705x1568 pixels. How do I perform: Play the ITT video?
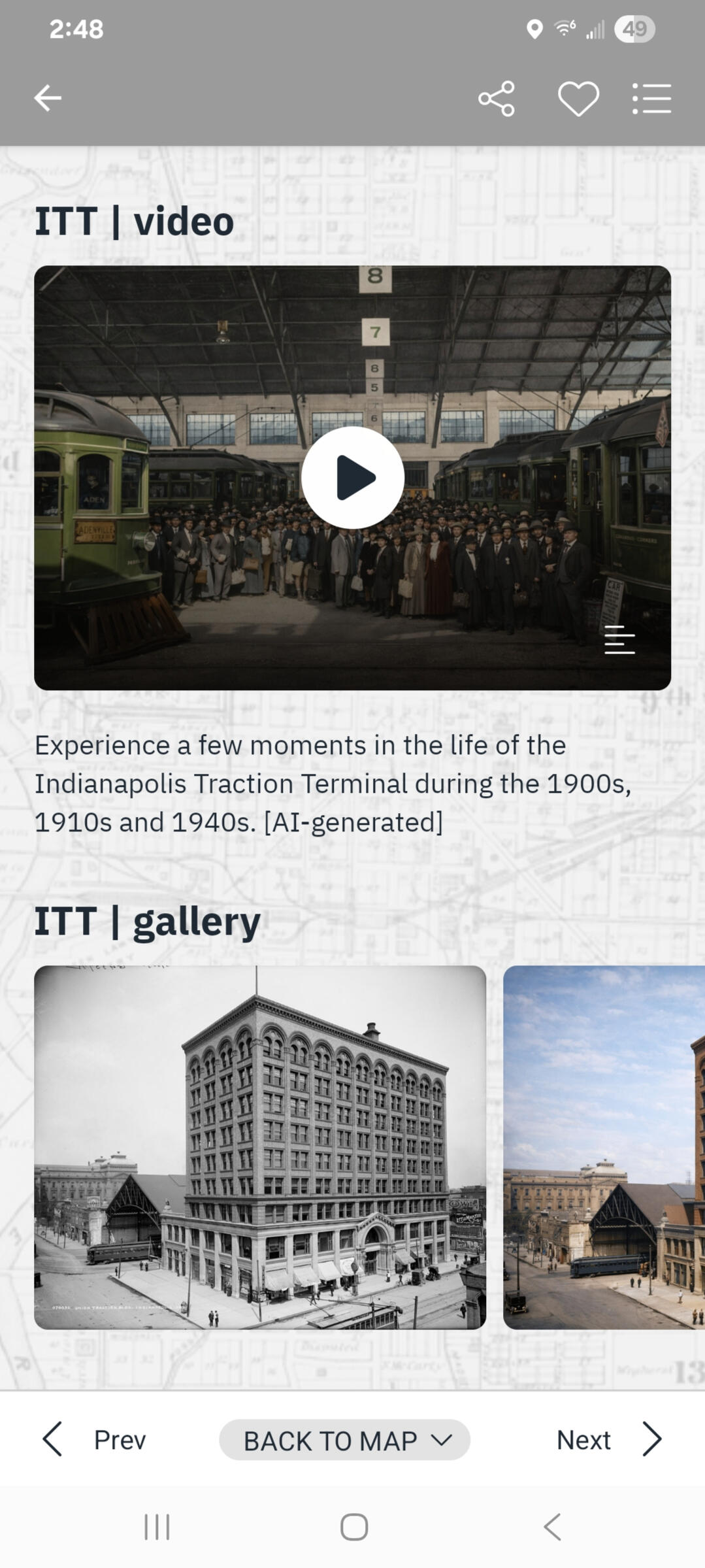[x=352, y=478]
